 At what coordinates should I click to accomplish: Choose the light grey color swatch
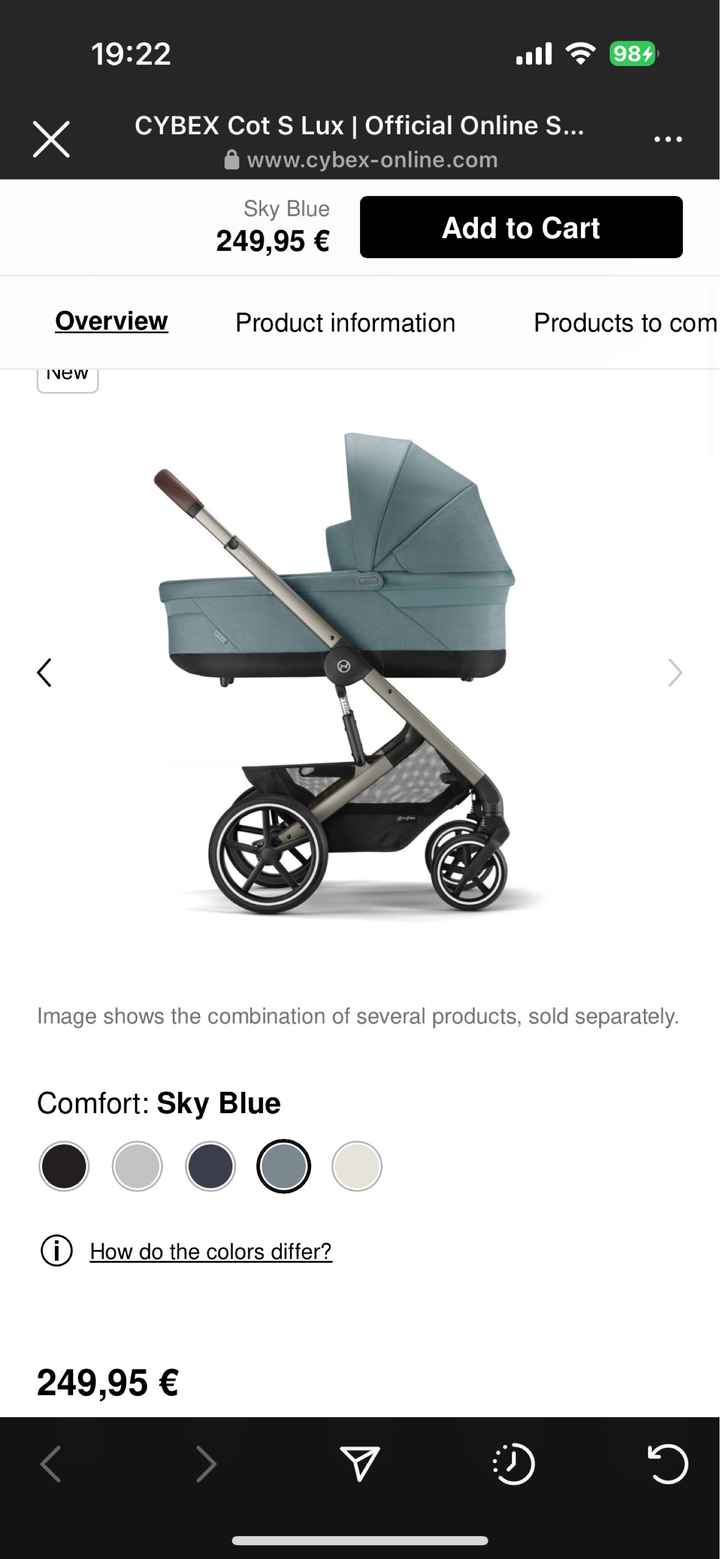click(137, 1167)
